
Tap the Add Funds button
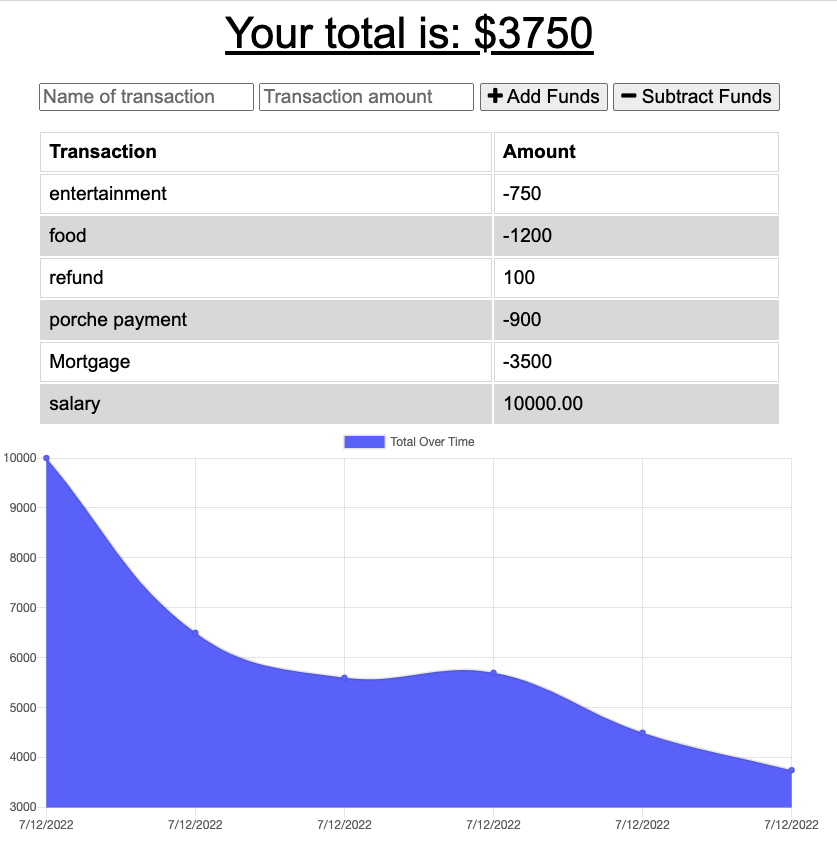pos(543,97)
